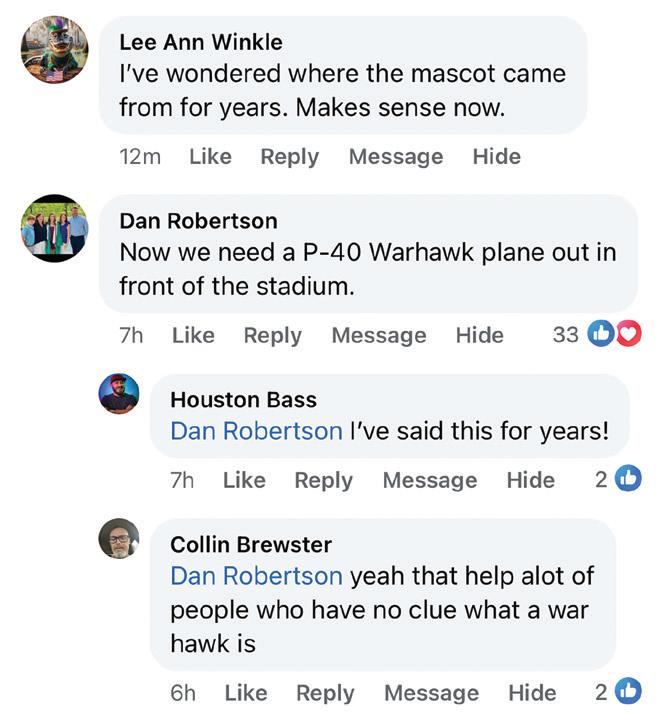
Task: Hide Lee Ann Winkle's comment
Action: pos(496,157)
